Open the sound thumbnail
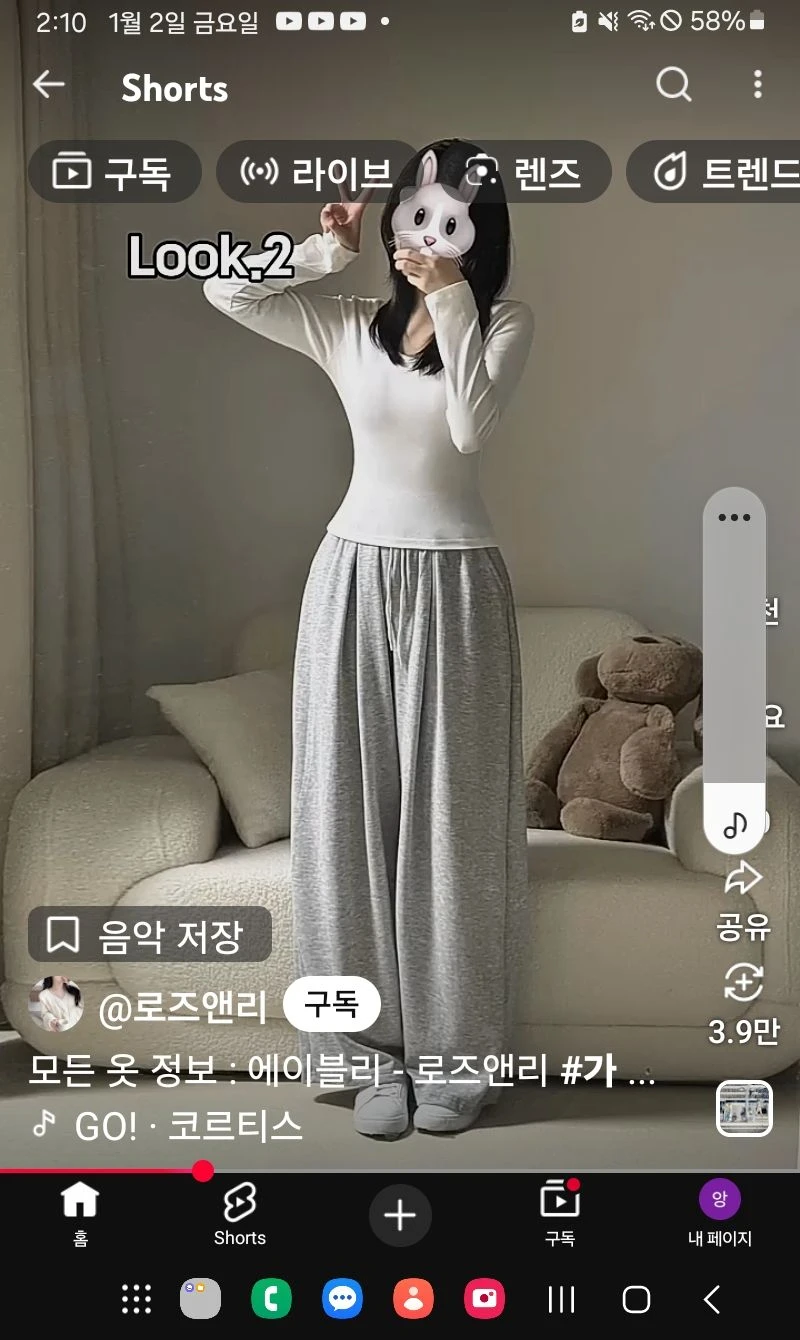Image resolution: width=800 pixels, height=1340 pixels. coord(744,1108)
